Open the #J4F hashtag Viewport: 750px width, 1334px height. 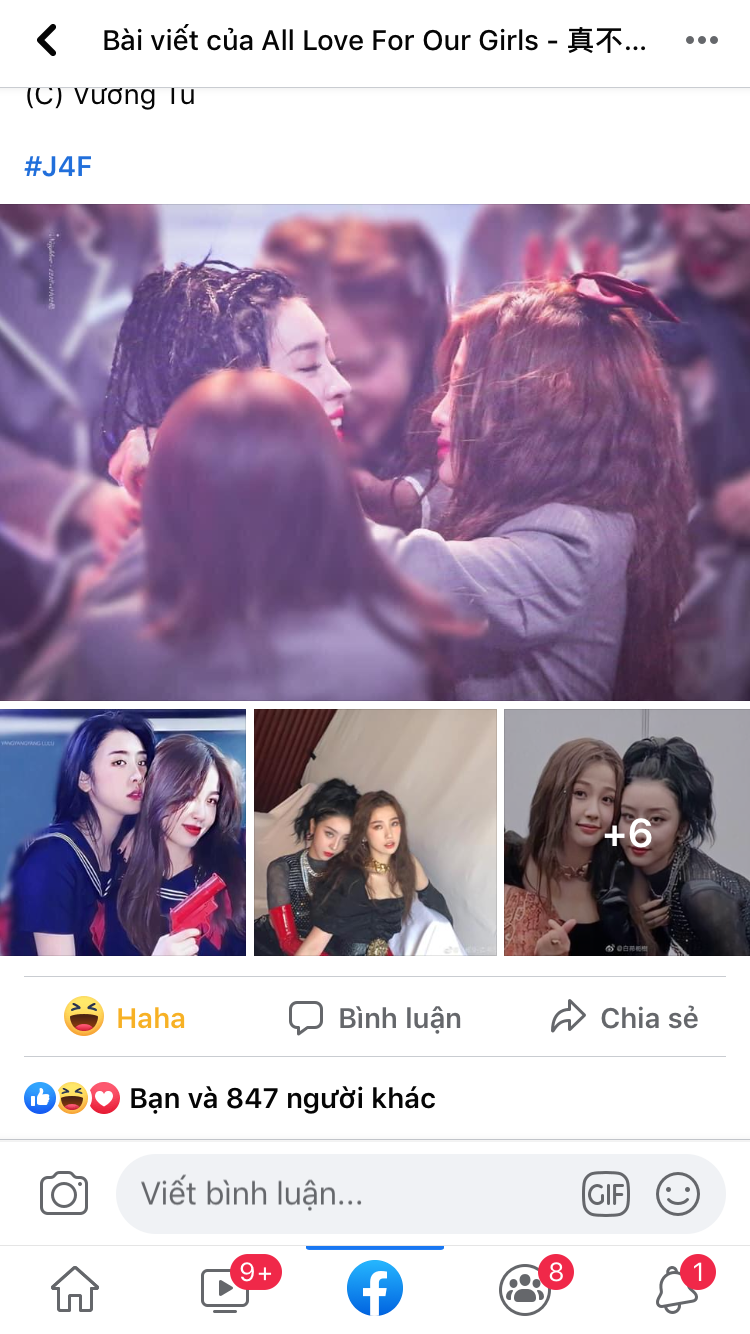pyautogui.click(x=58, y=166)
